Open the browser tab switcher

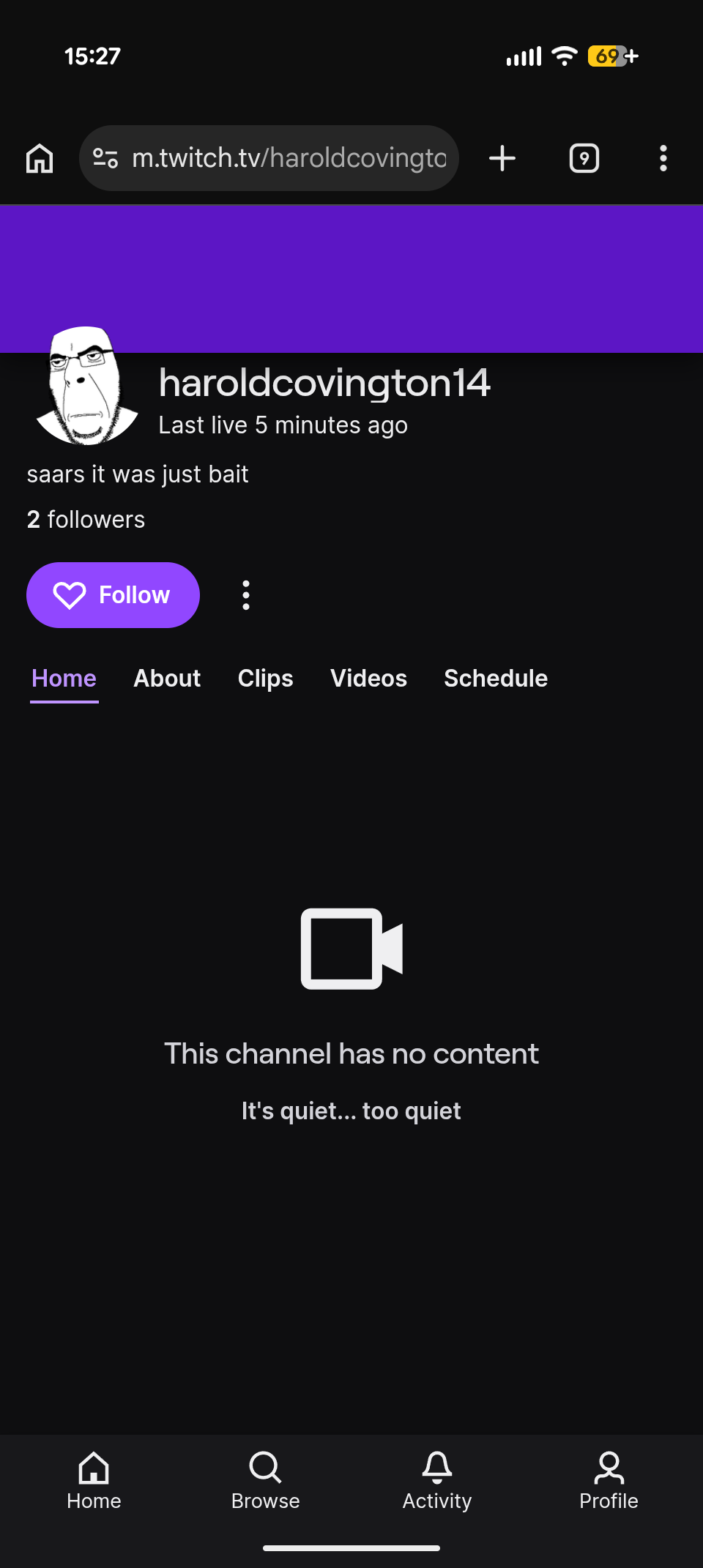(x=584, y=158)
